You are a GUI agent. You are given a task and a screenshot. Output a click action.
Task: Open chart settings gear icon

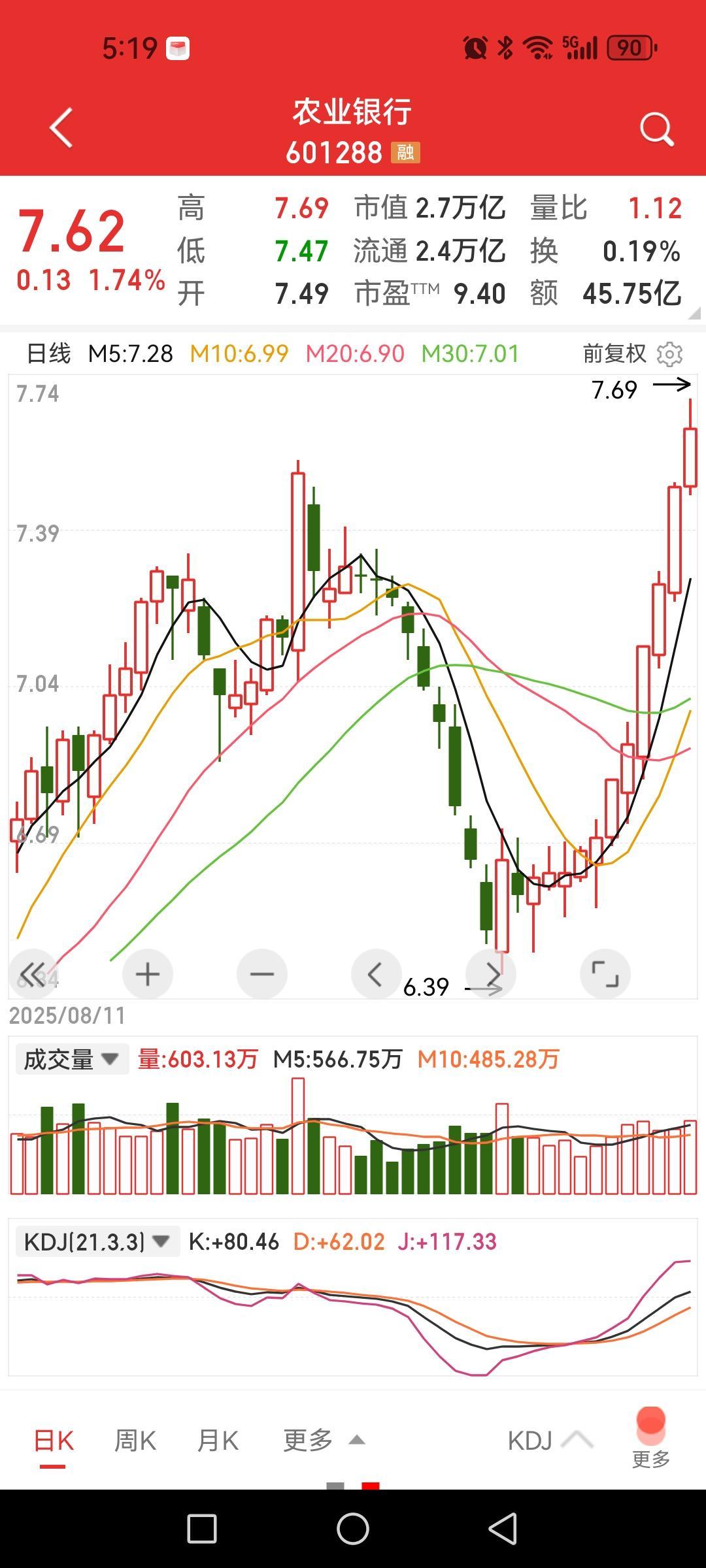(x=669, y=354)
